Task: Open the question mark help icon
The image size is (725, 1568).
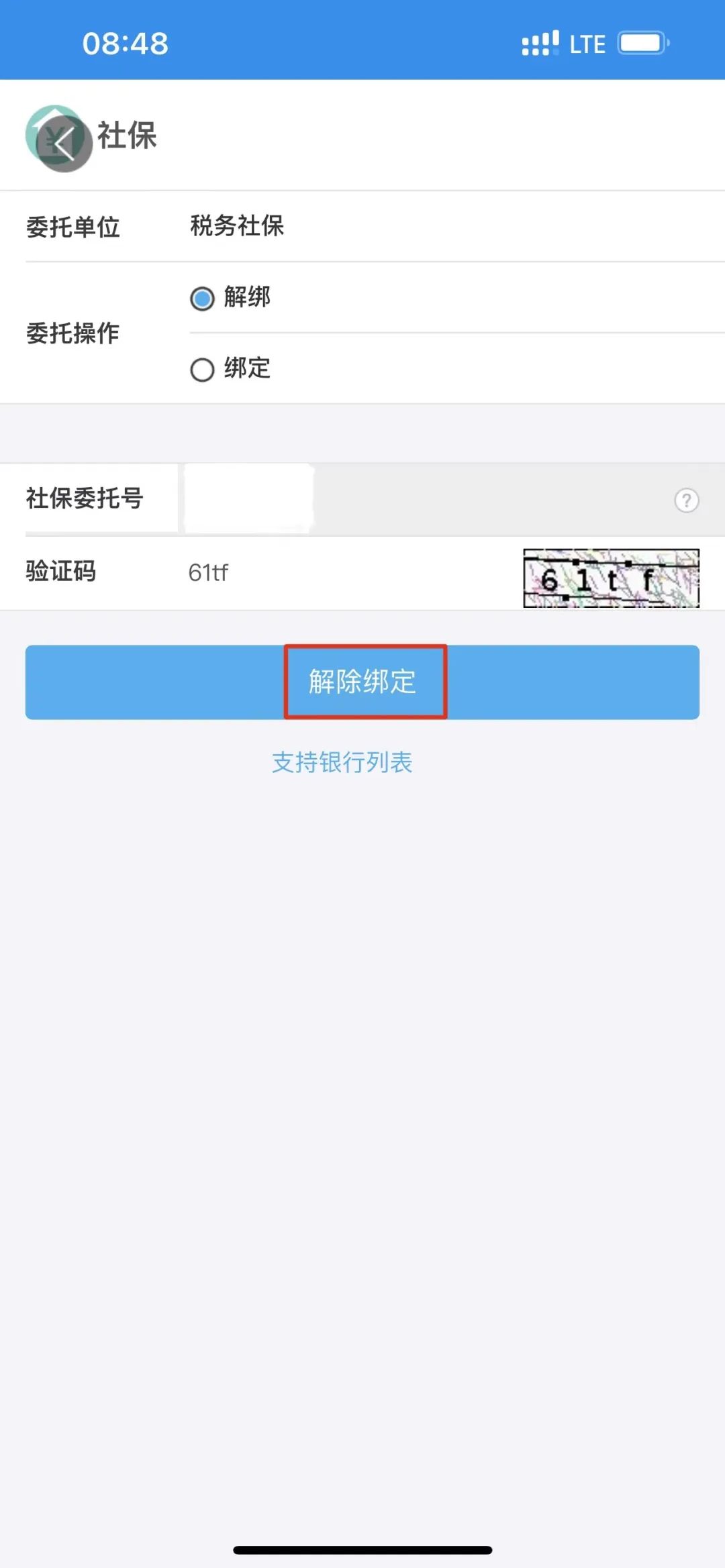Action: click(686, 500)
